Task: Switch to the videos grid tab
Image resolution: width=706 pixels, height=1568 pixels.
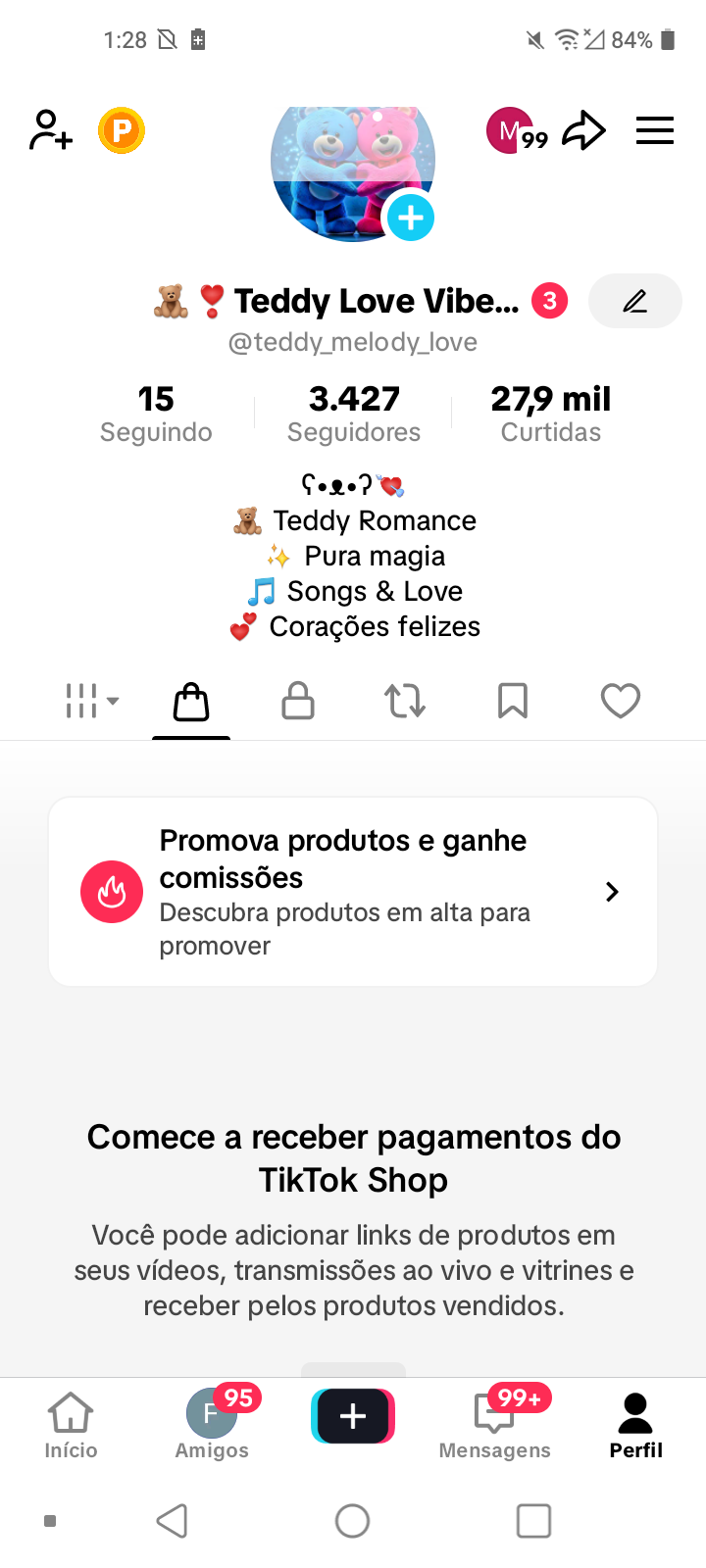Action: pyautogui.click(x=92, y=701)
